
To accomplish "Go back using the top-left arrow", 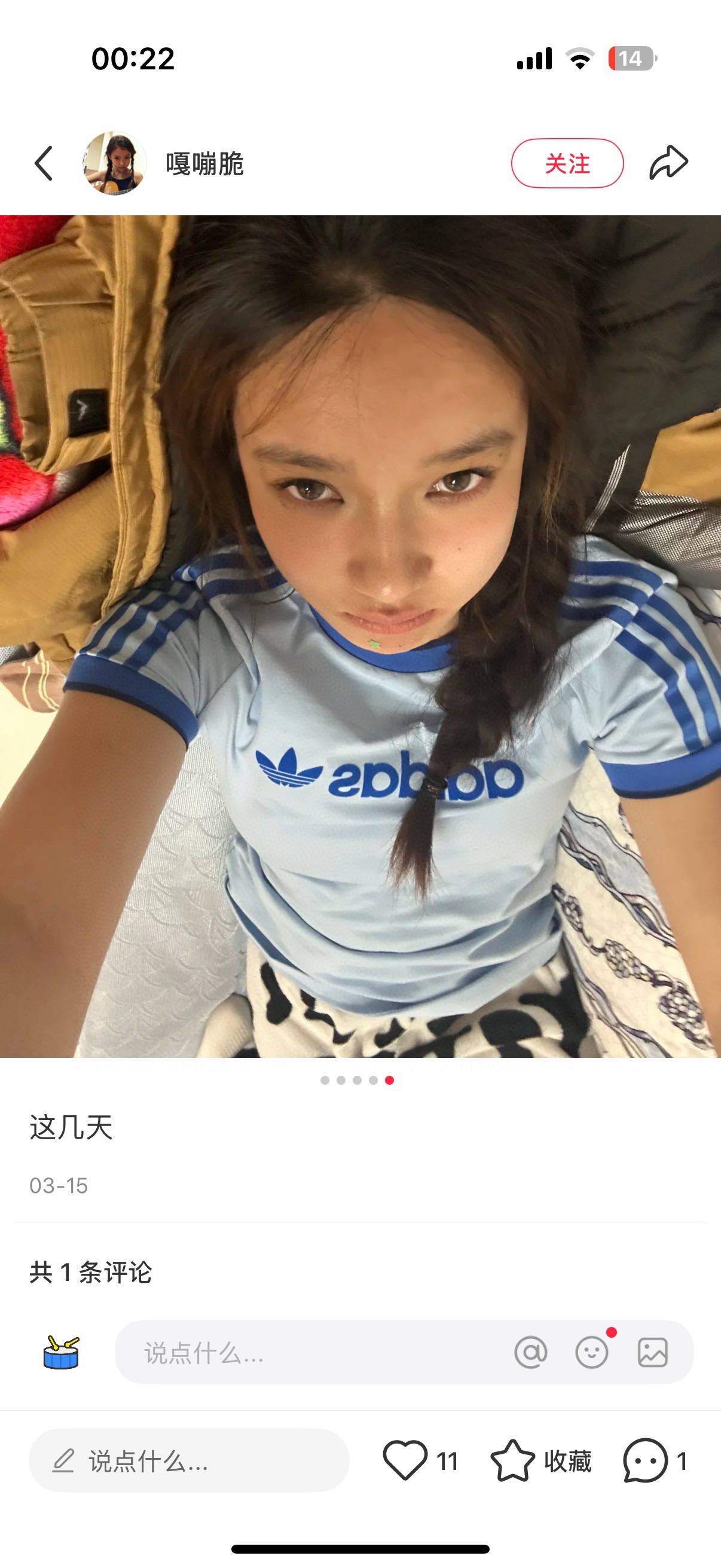I will (x=44, y=163).
